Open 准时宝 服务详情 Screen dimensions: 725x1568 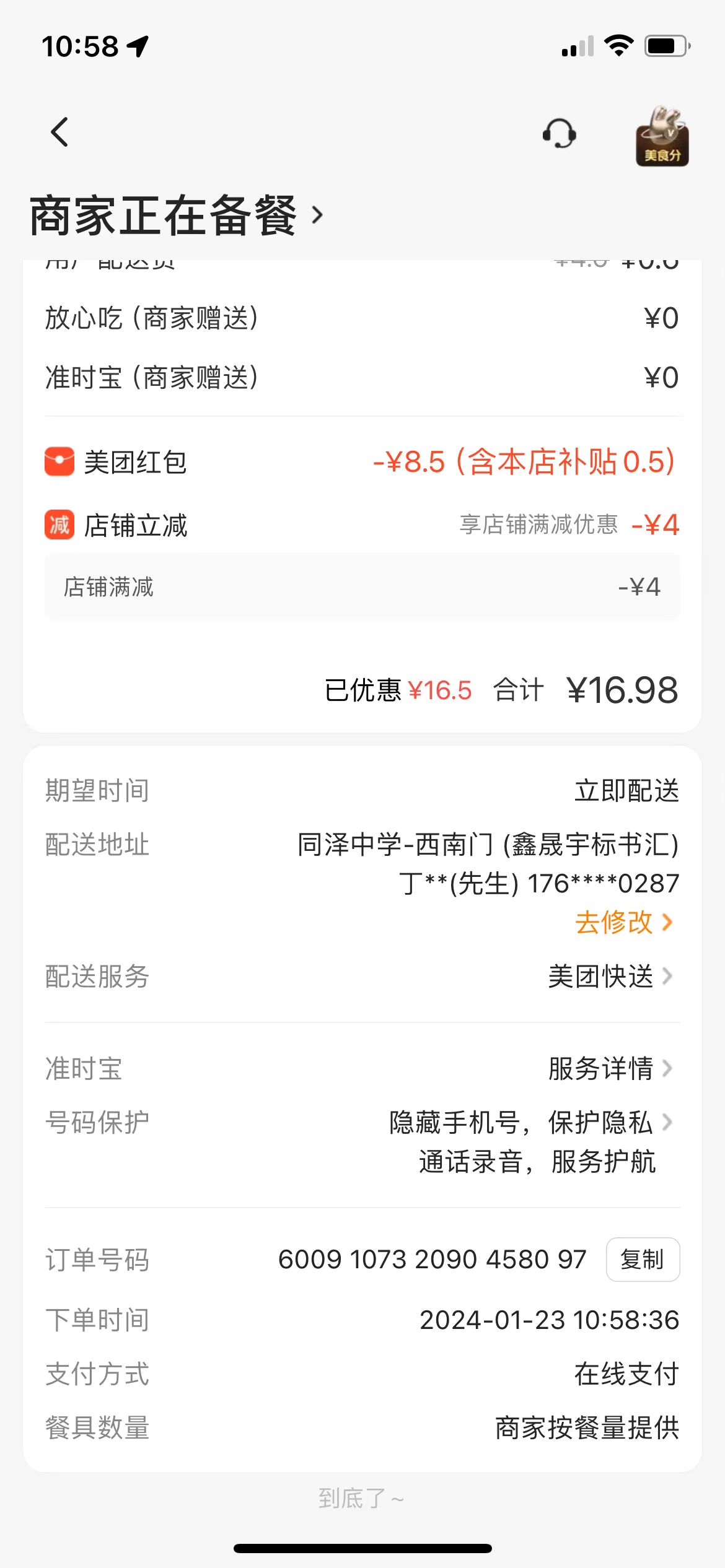pyautogui.click(x=610, y=1068)
